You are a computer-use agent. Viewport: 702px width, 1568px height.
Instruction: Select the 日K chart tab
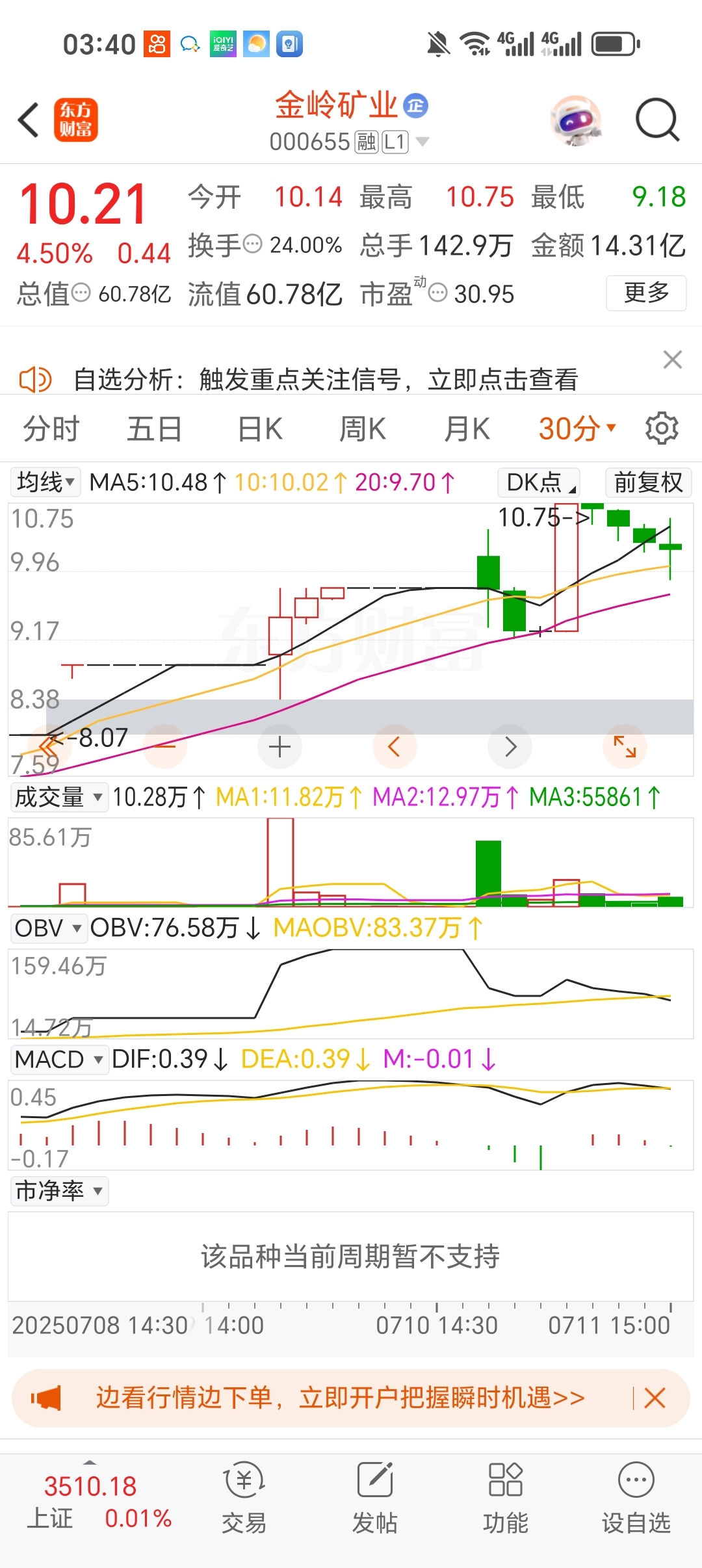[x=260, y=429]
